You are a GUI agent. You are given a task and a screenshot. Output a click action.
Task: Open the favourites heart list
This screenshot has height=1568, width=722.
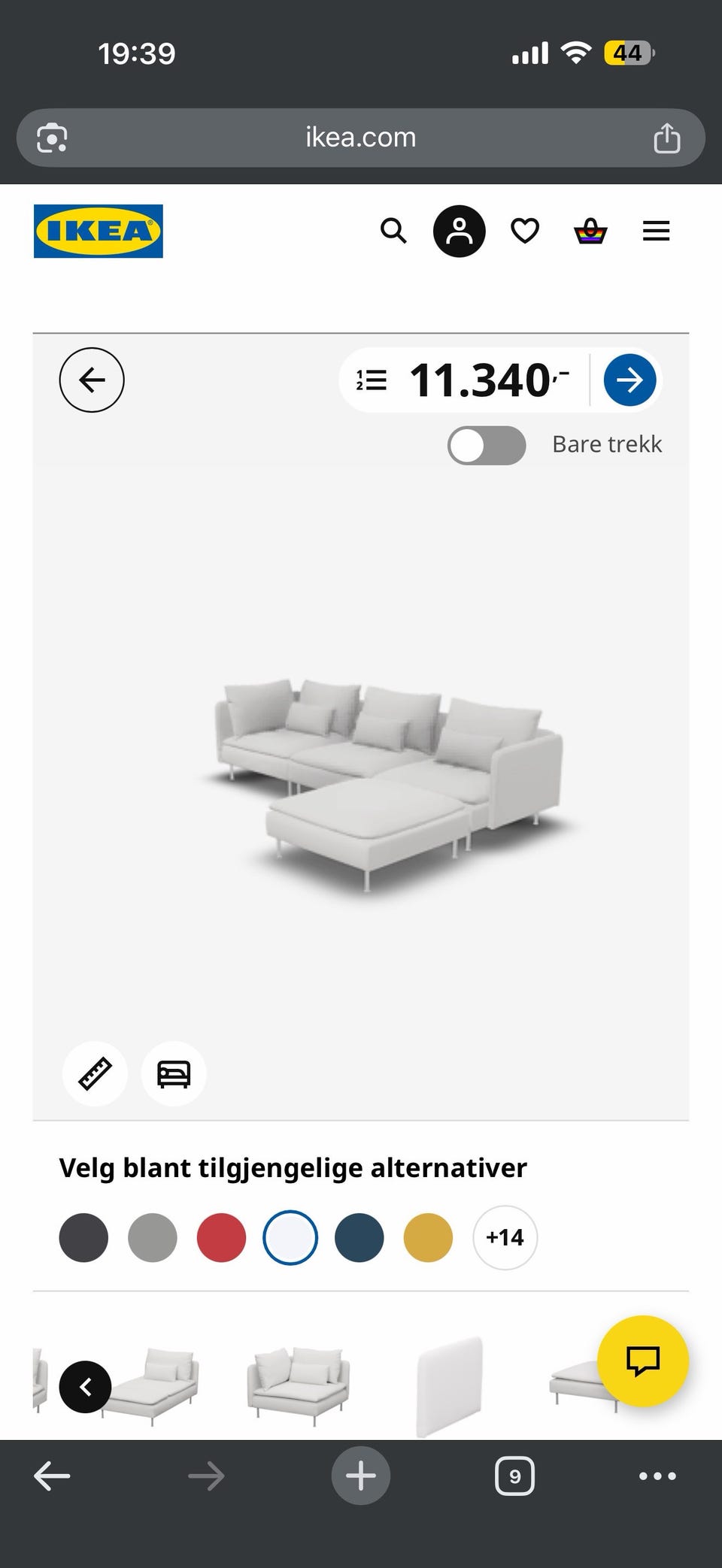pos(525,231)
